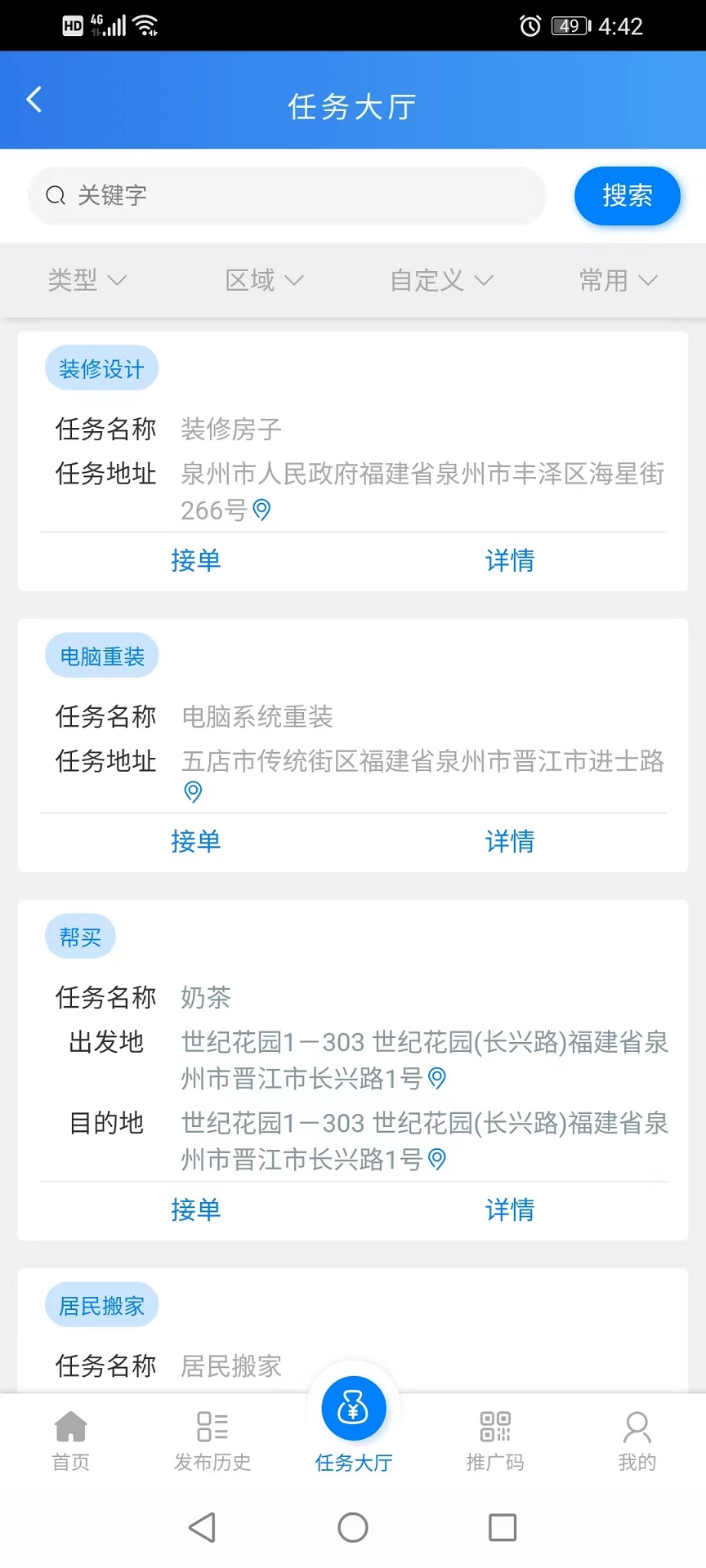Tap the 帮买 category tag
The image size is (706, 1568).
pyautogui.click(x=79, y=936)
